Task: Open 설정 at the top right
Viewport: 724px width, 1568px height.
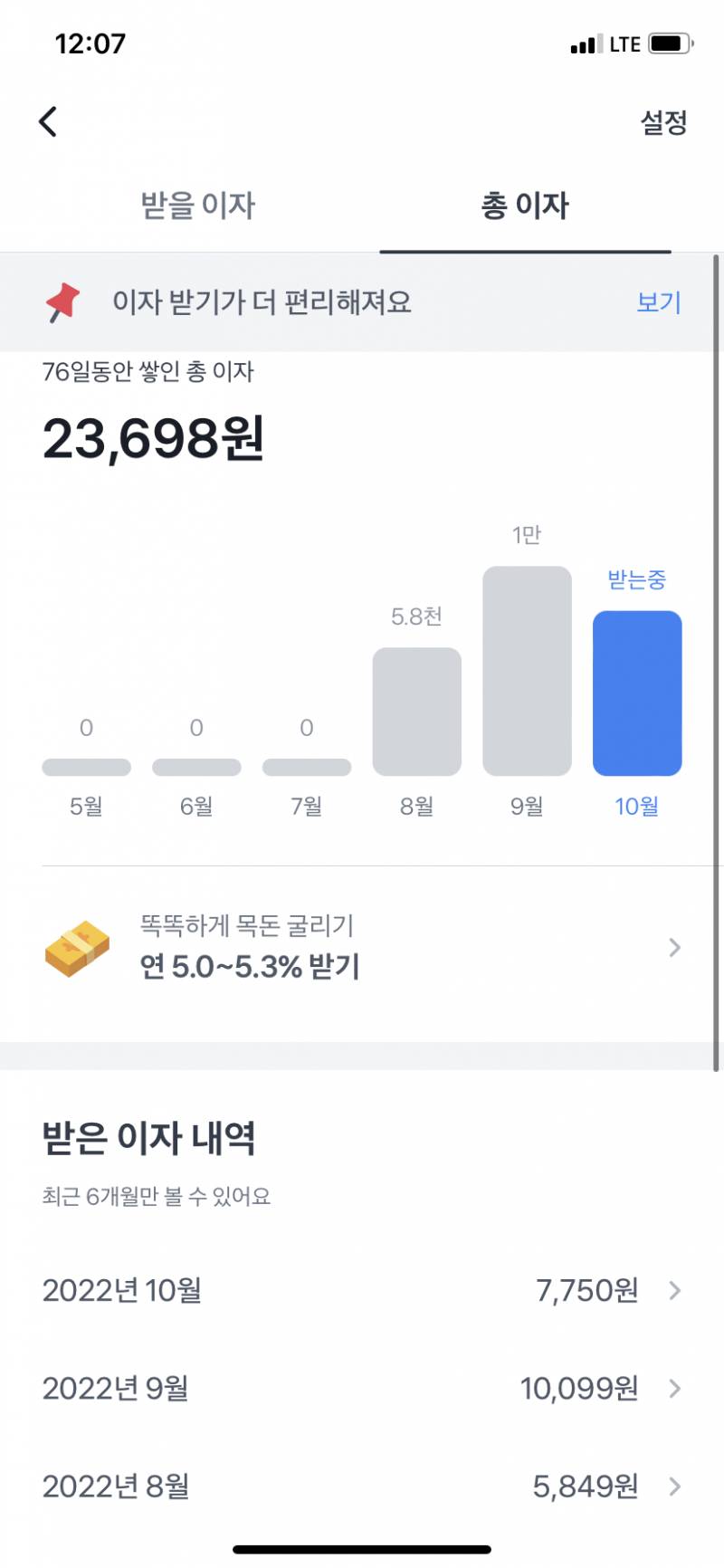Action: point(664,122)
